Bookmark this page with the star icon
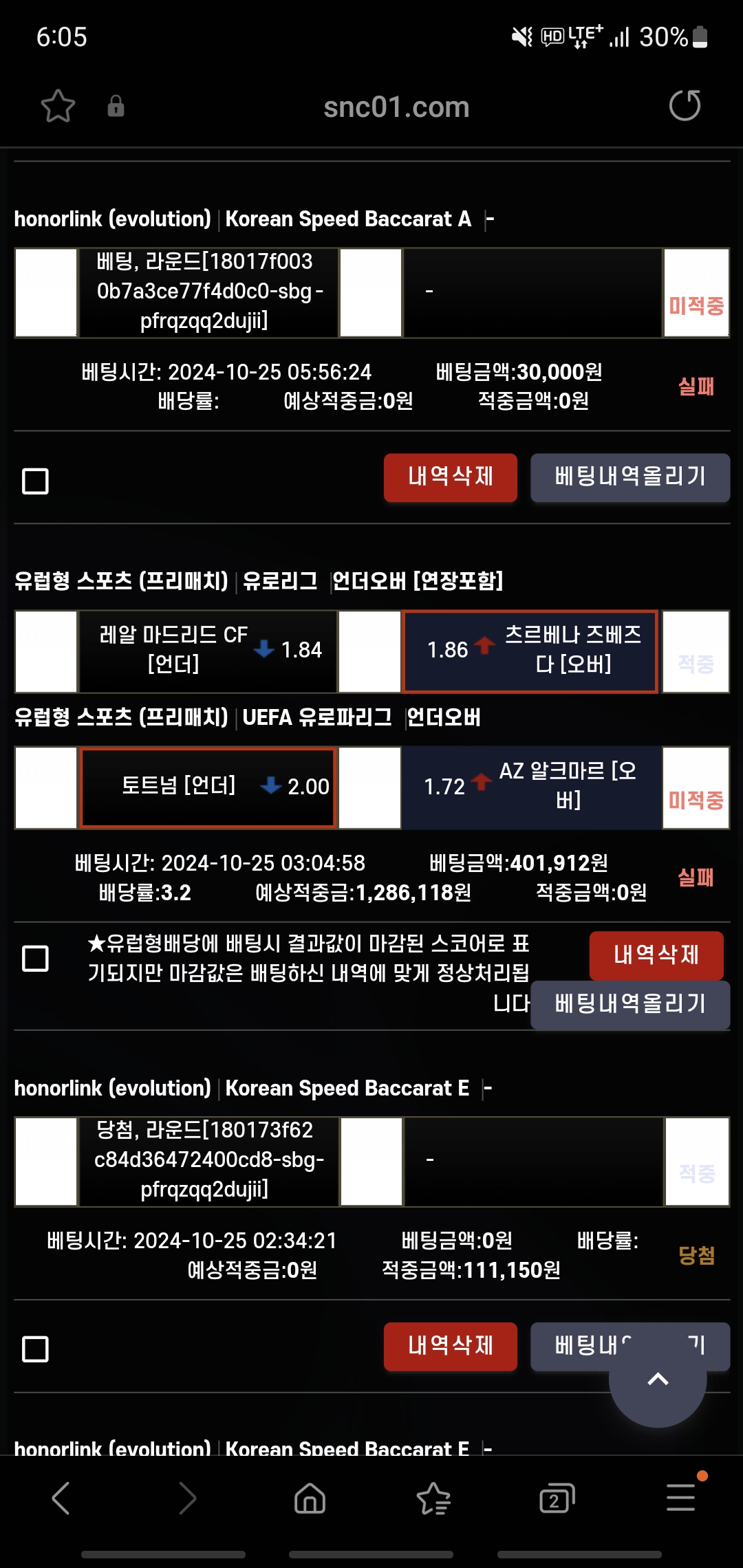This screenshot has width=743, height=1568. tap(58, 107)
